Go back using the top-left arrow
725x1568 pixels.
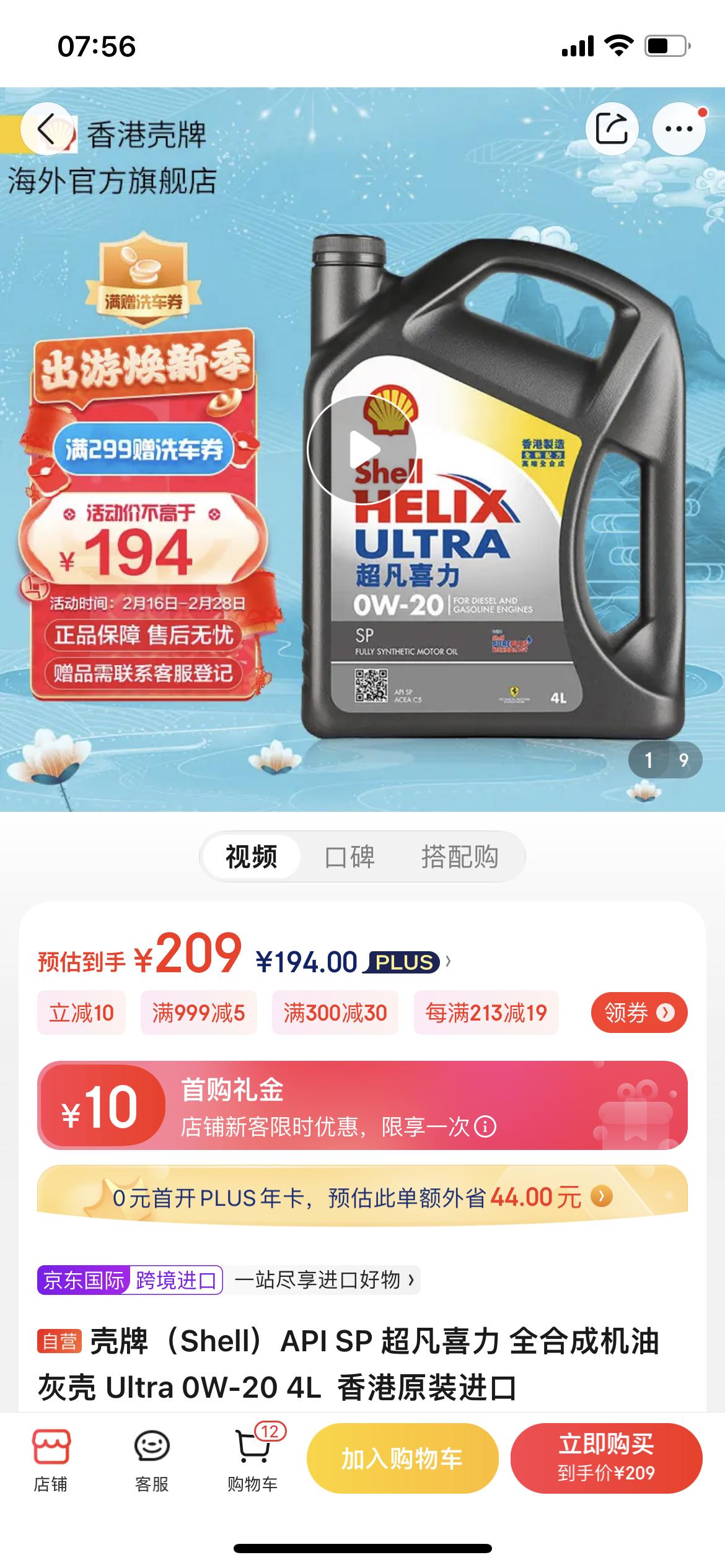pyautogui.click(x=47, y=129)
